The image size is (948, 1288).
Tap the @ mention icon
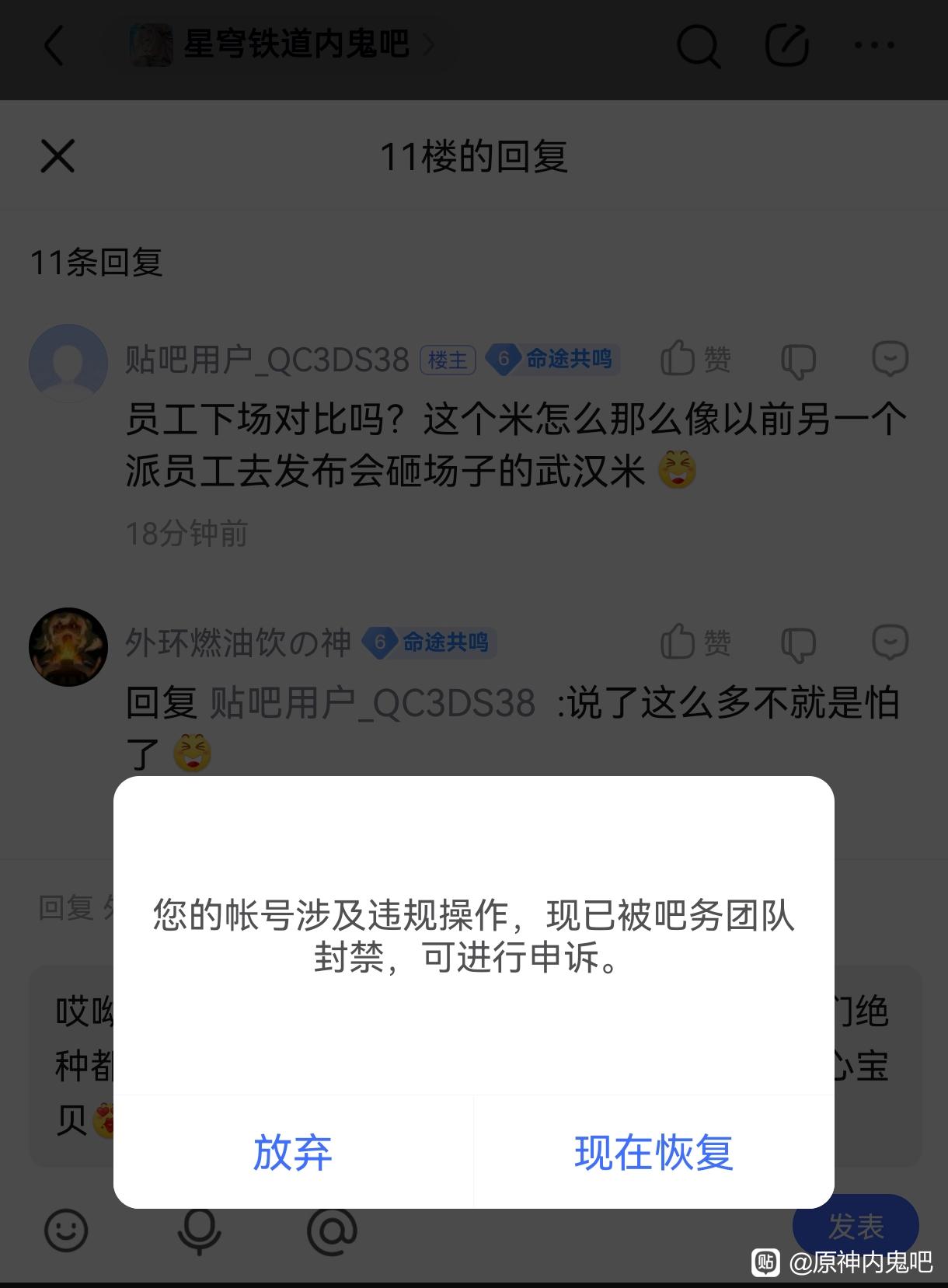[x=332, y=1230]
